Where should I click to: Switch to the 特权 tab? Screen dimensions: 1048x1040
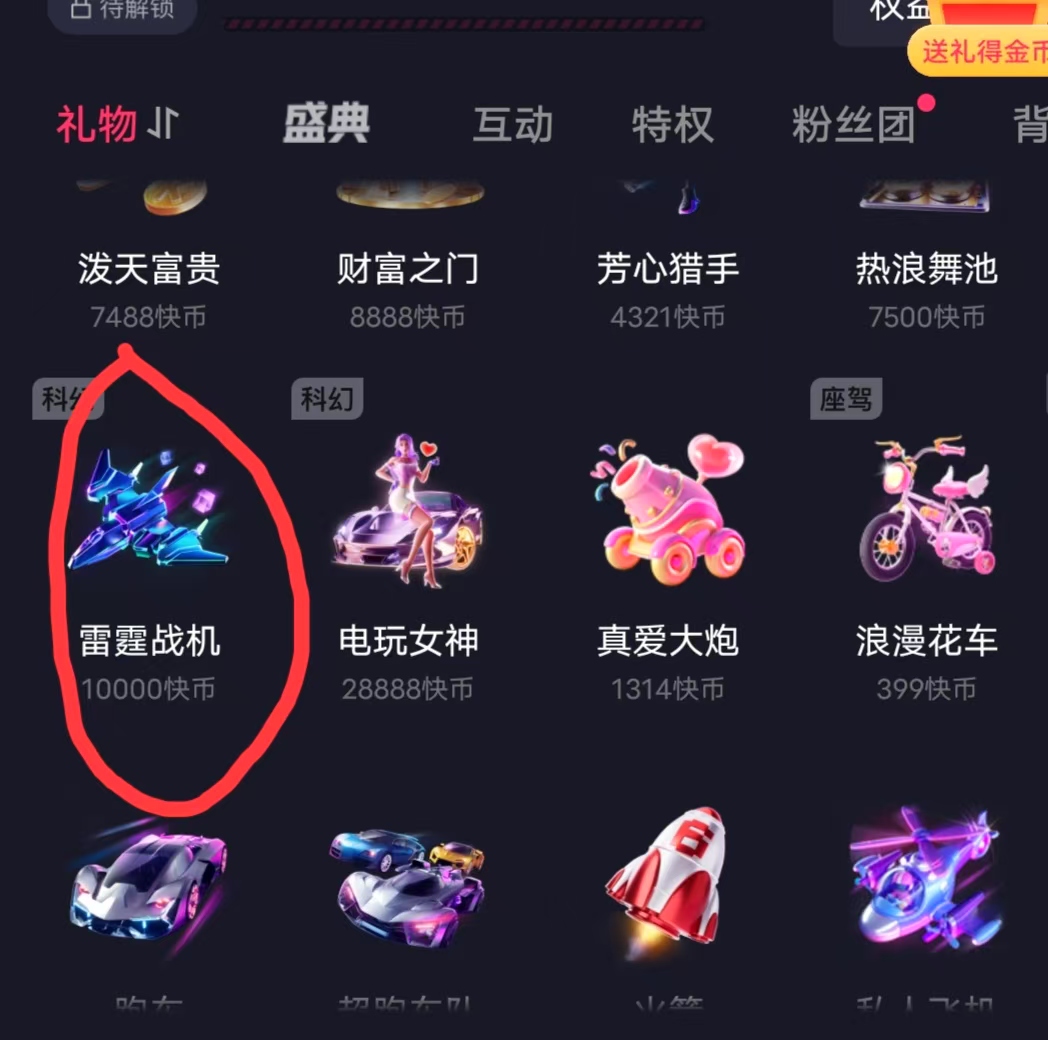672,126
